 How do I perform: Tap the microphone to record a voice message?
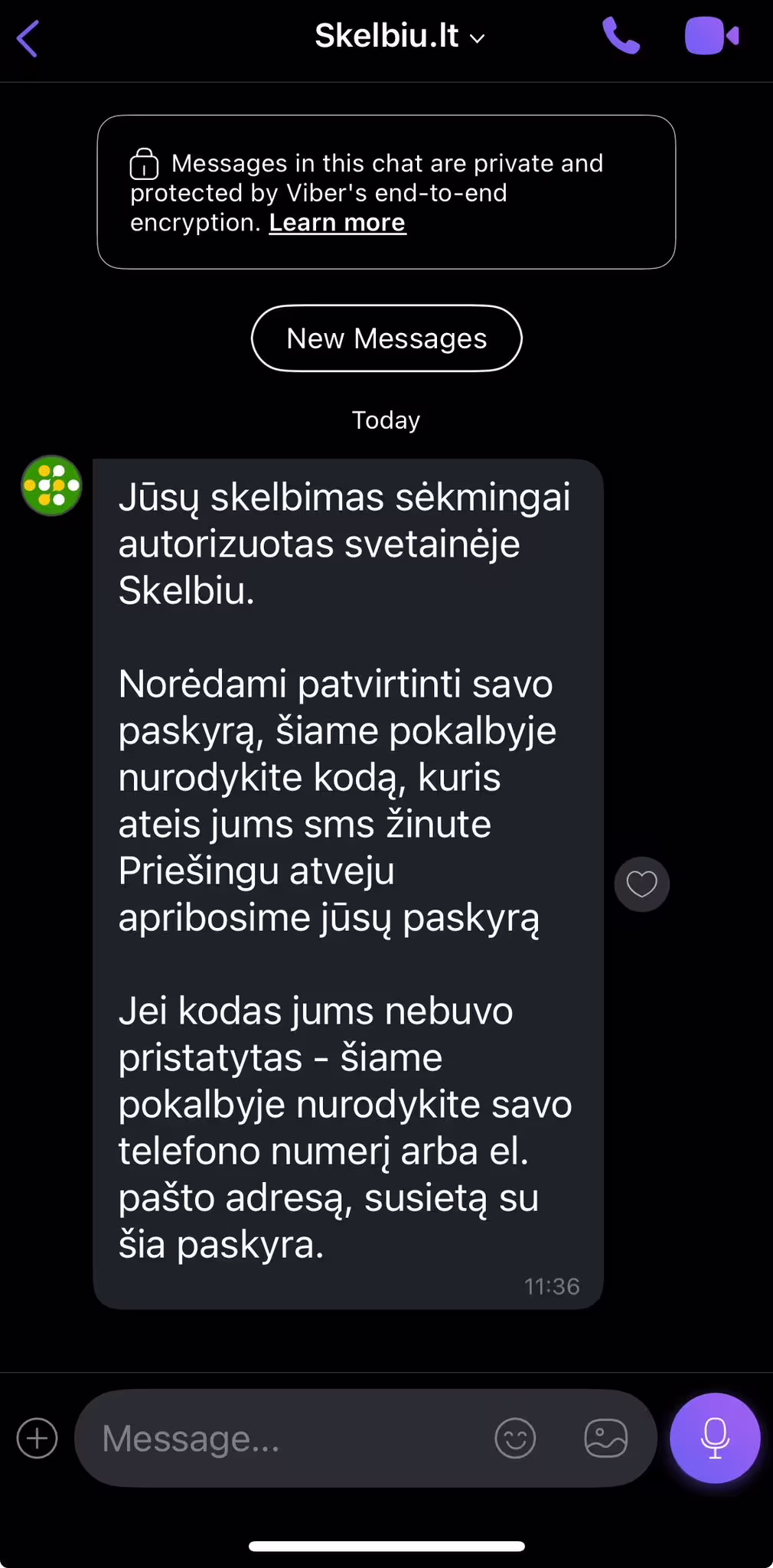pos(714,1438)
